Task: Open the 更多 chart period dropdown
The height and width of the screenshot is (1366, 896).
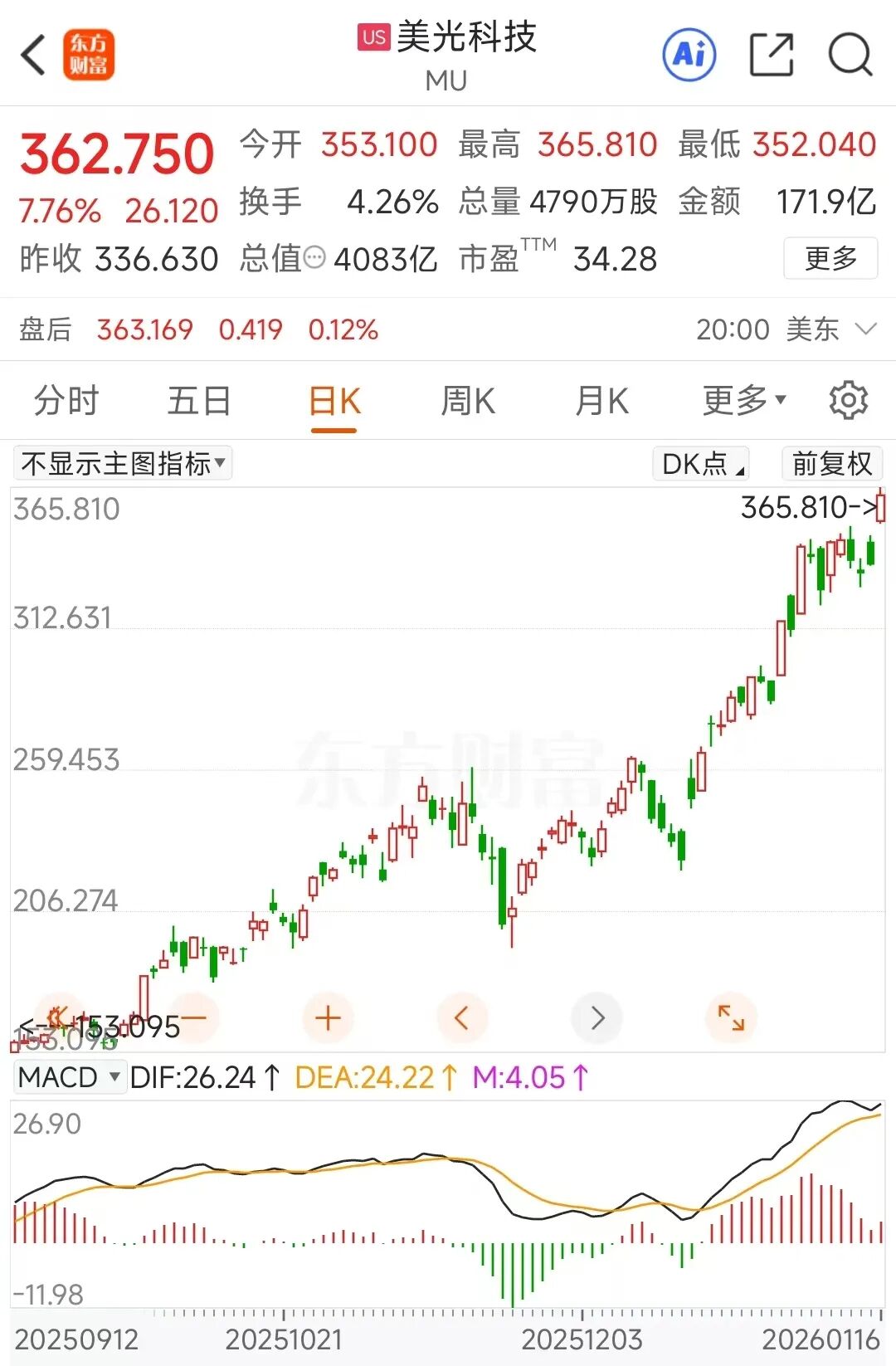Action: tap(743, 402)
